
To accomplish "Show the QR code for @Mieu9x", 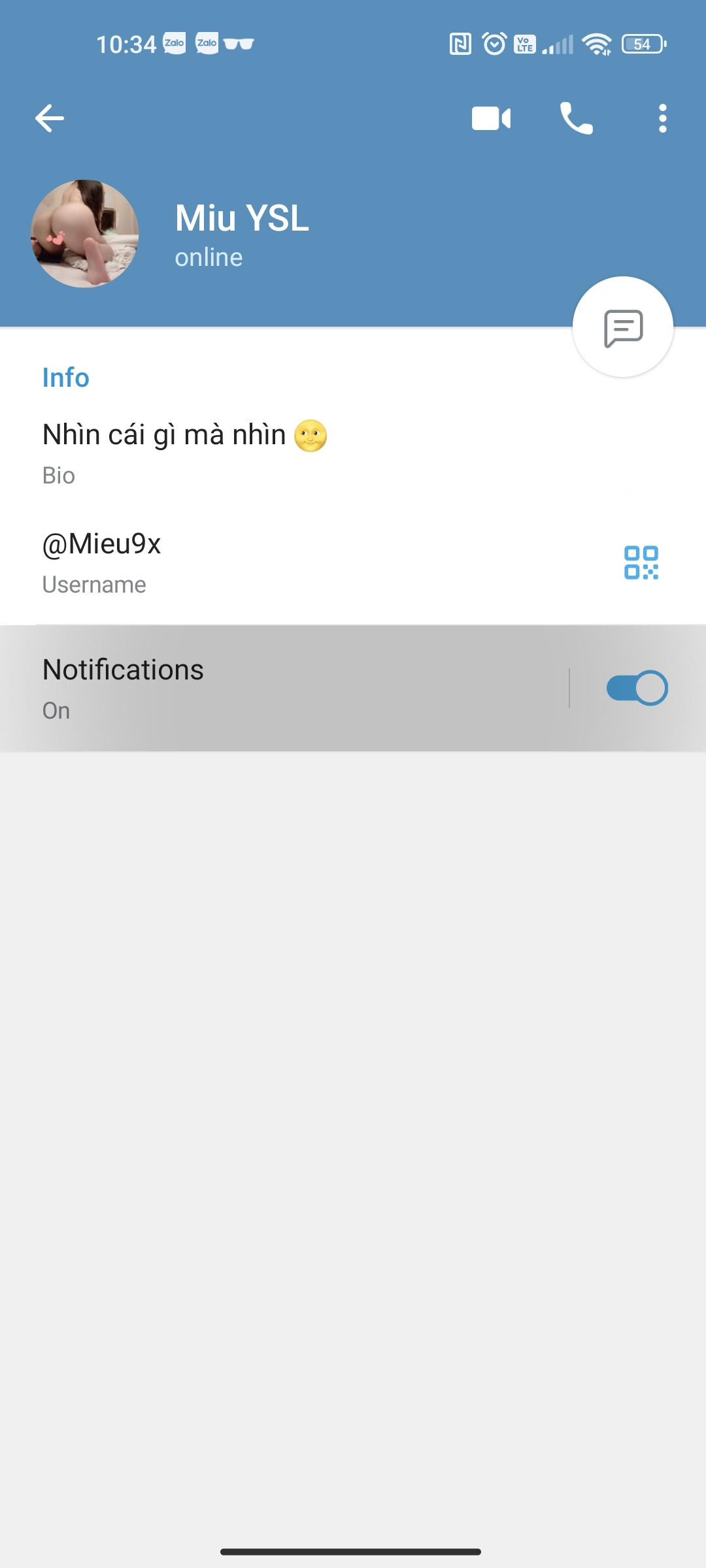I will pos(643,564).
